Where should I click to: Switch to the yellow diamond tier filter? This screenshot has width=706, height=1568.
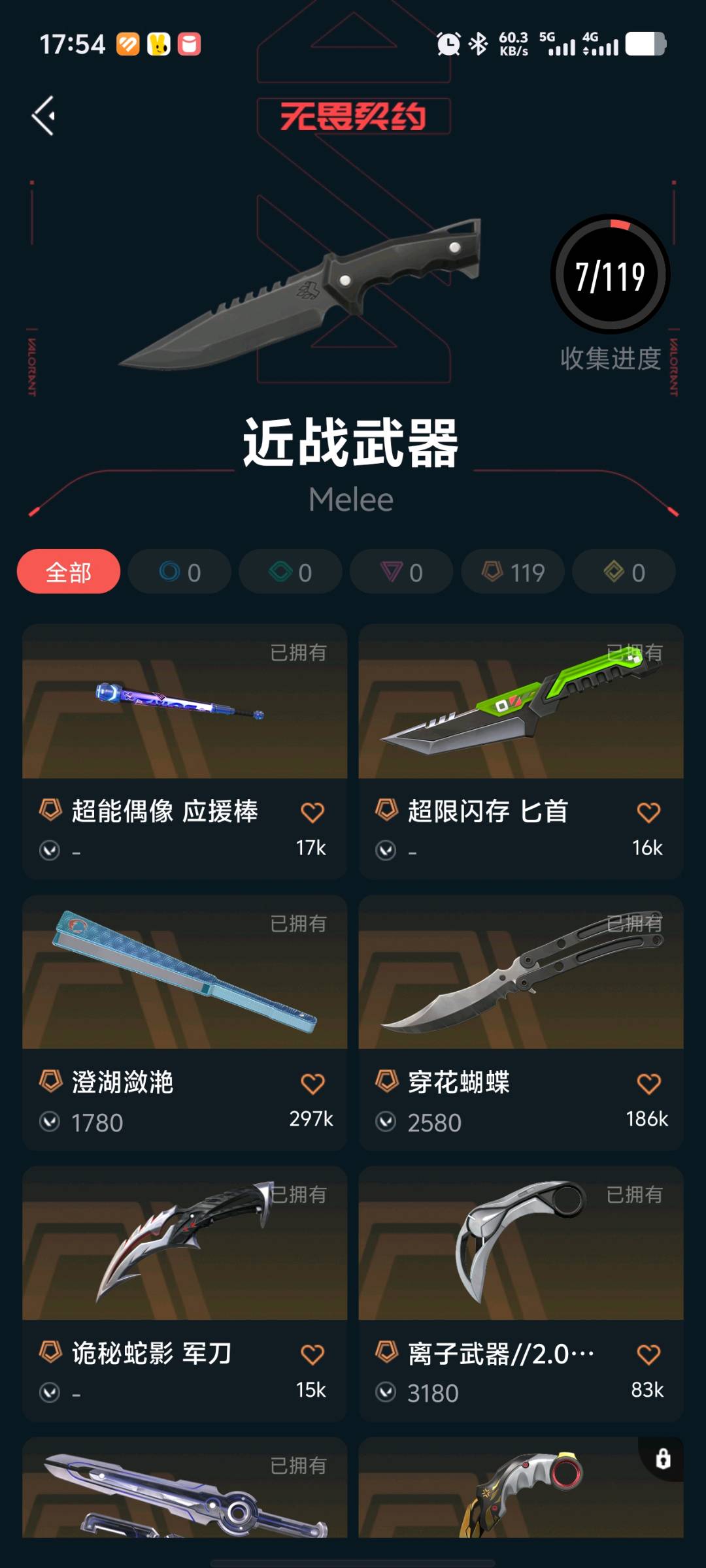tap(624, 572)
